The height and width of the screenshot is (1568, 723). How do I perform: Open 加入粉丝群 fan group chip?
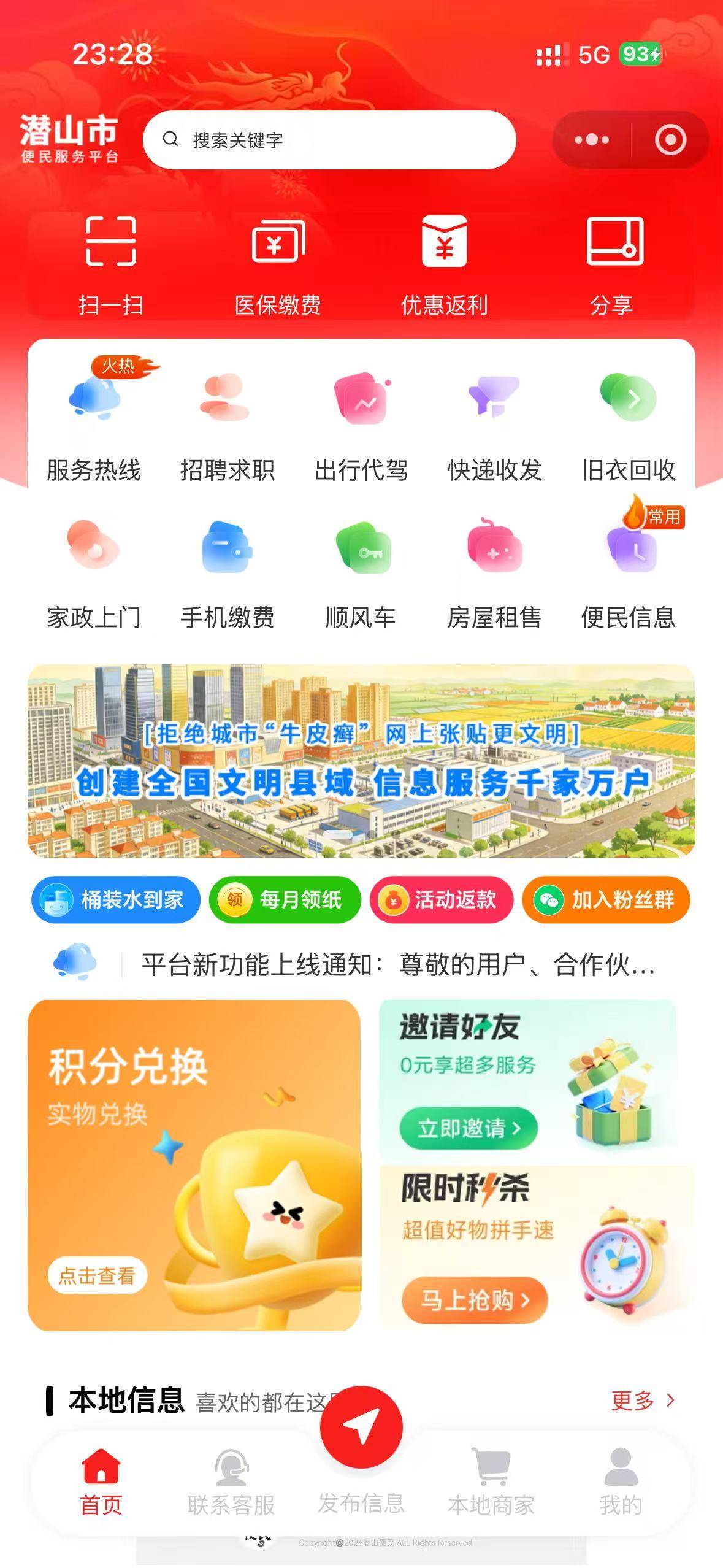[606, 899]
